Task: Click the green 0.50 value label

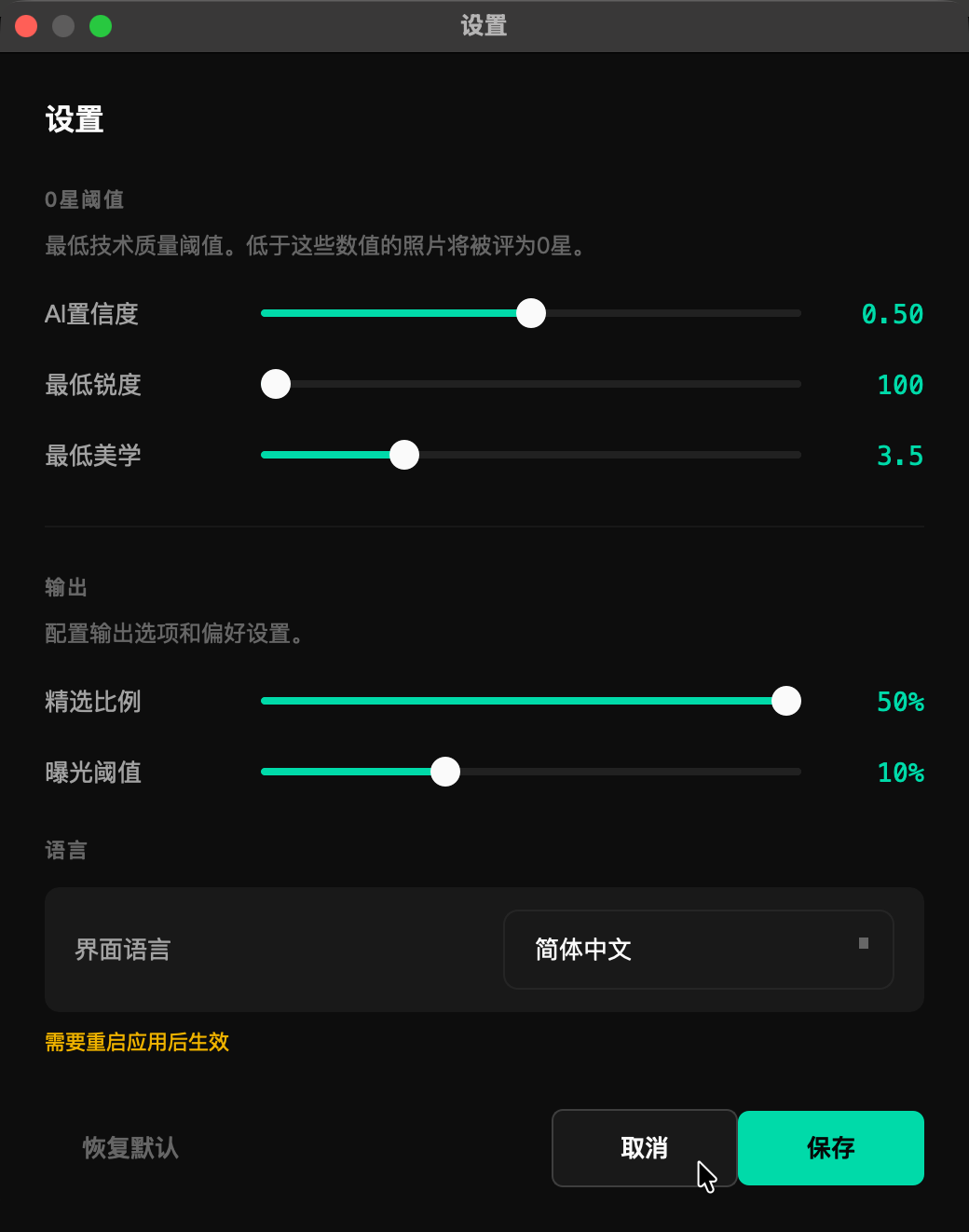Action: pos(892,313)
